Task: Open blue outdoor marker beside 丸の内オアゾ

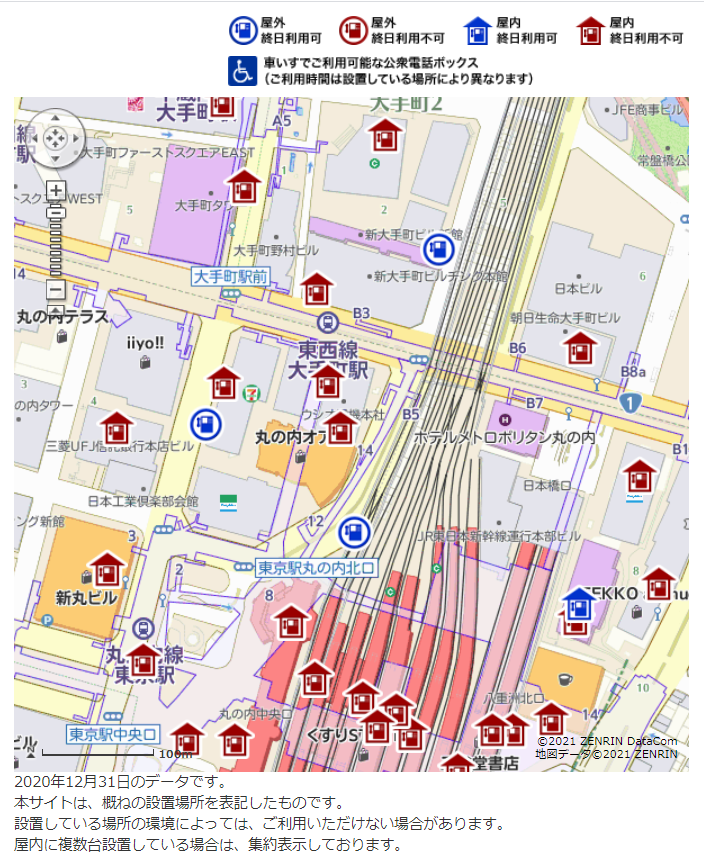Action: [207, 425]
